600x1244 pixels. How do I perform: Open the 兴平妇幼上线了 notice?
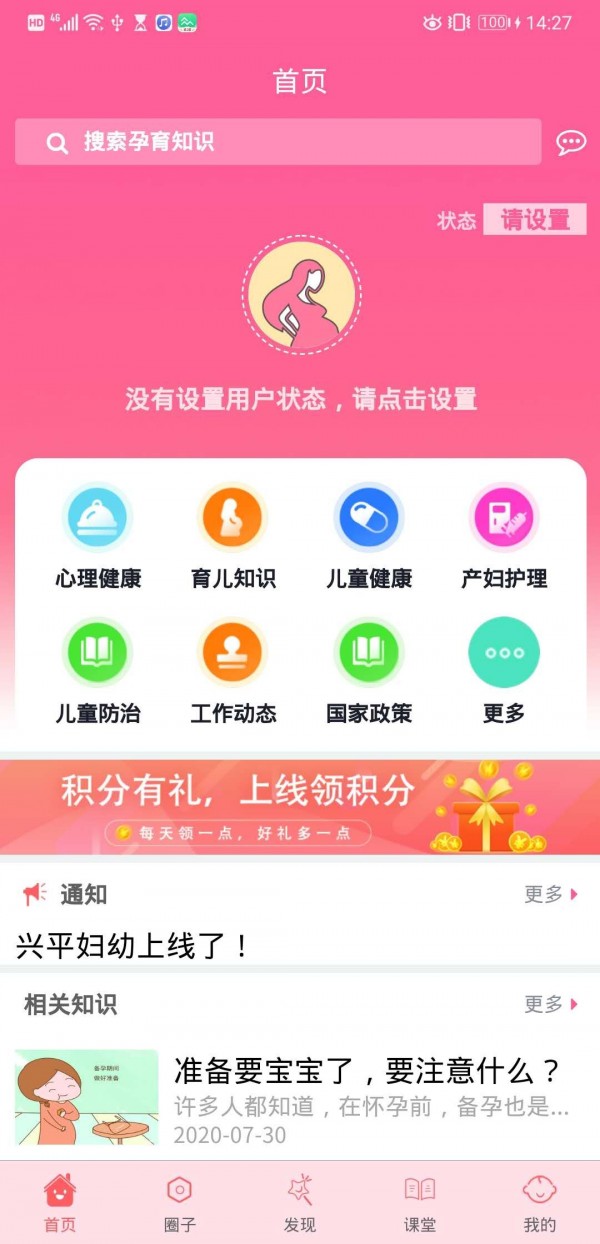(x=133, y=945)
